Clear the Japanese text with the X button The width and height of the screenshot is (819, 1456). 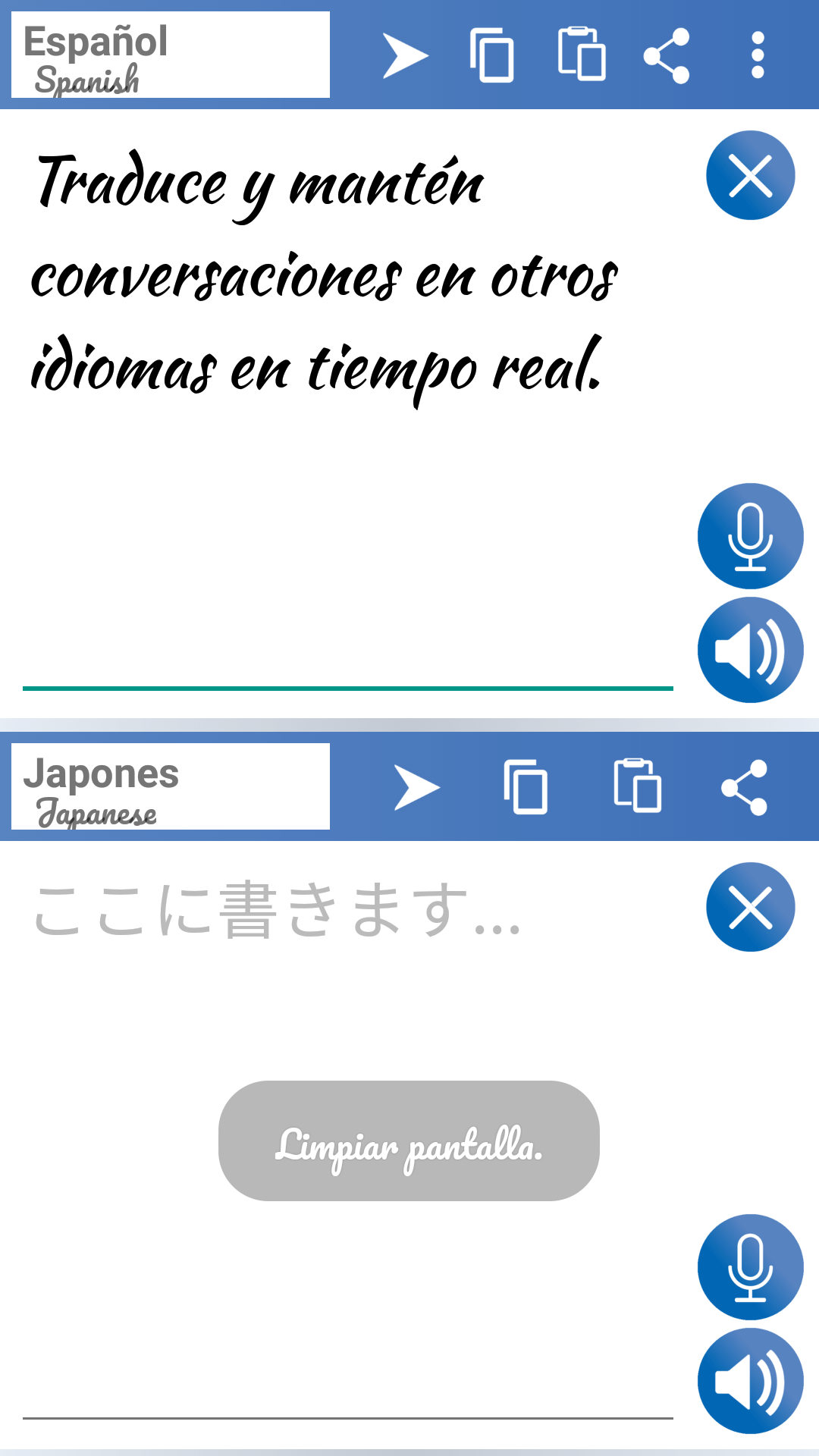click(x=751, y=907)
